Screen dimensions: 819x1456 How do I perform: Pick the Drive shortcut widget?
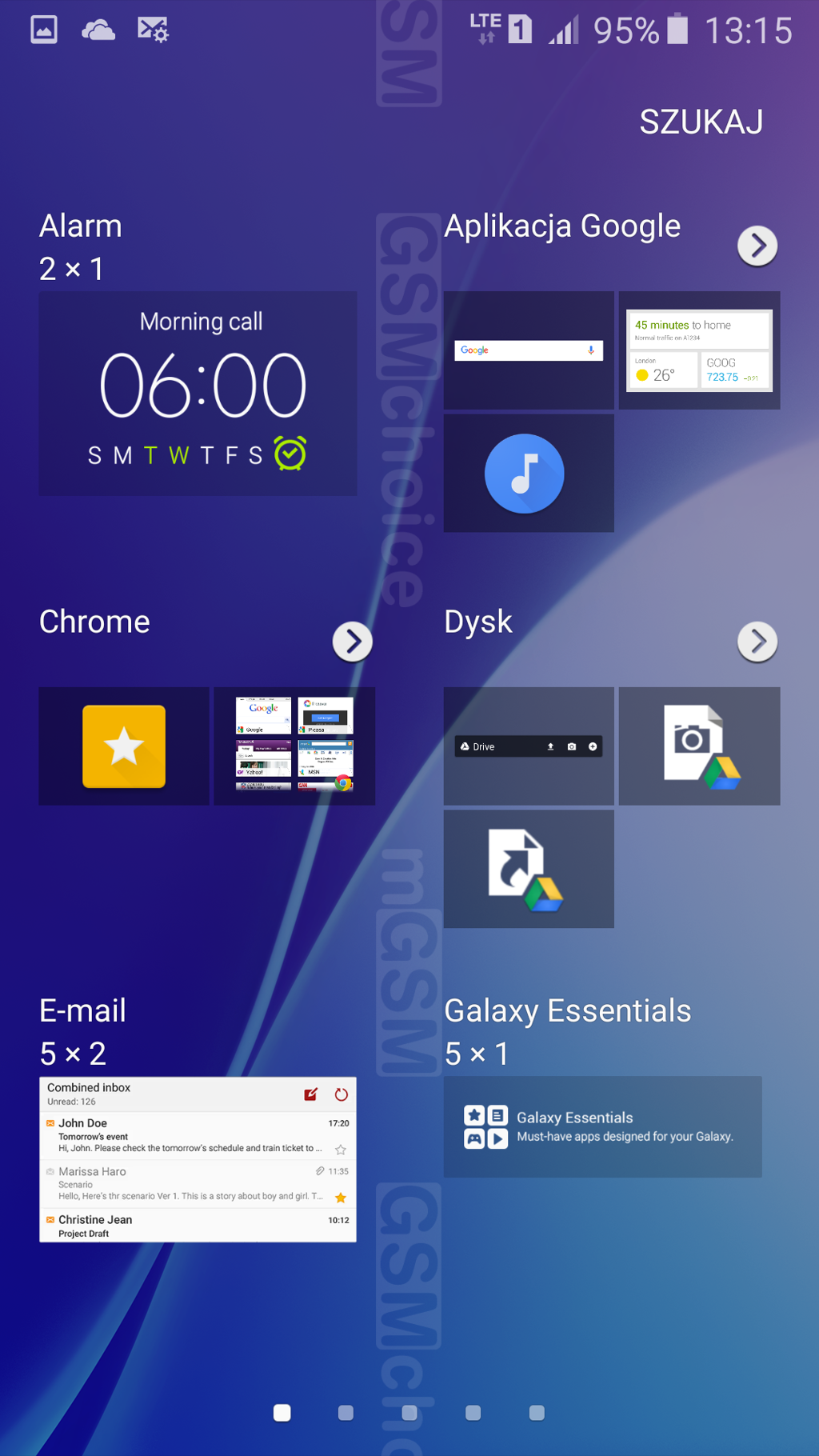[529, 869]
